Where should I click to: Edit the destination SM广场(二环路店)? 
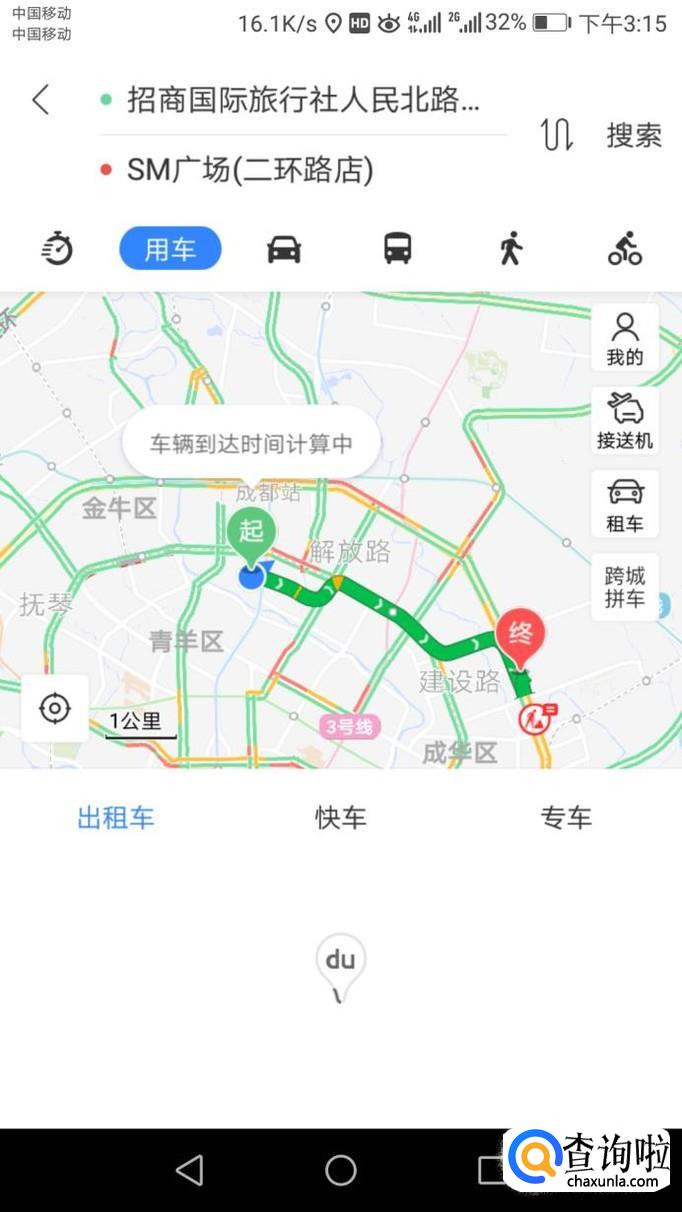[x=250, y=170]
